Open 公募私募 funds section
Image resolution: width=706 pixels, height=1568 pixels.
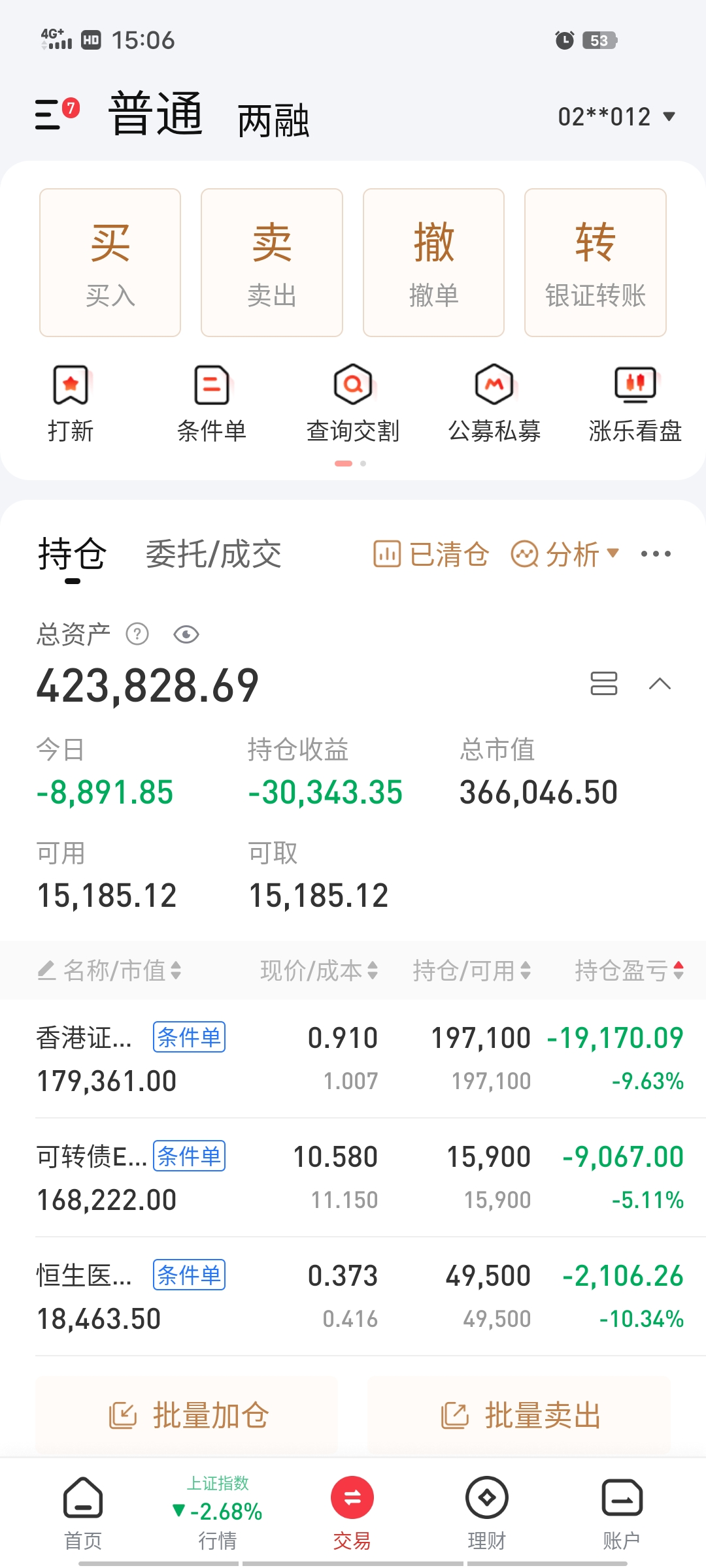pyautogui.click(x=494, y=403)
